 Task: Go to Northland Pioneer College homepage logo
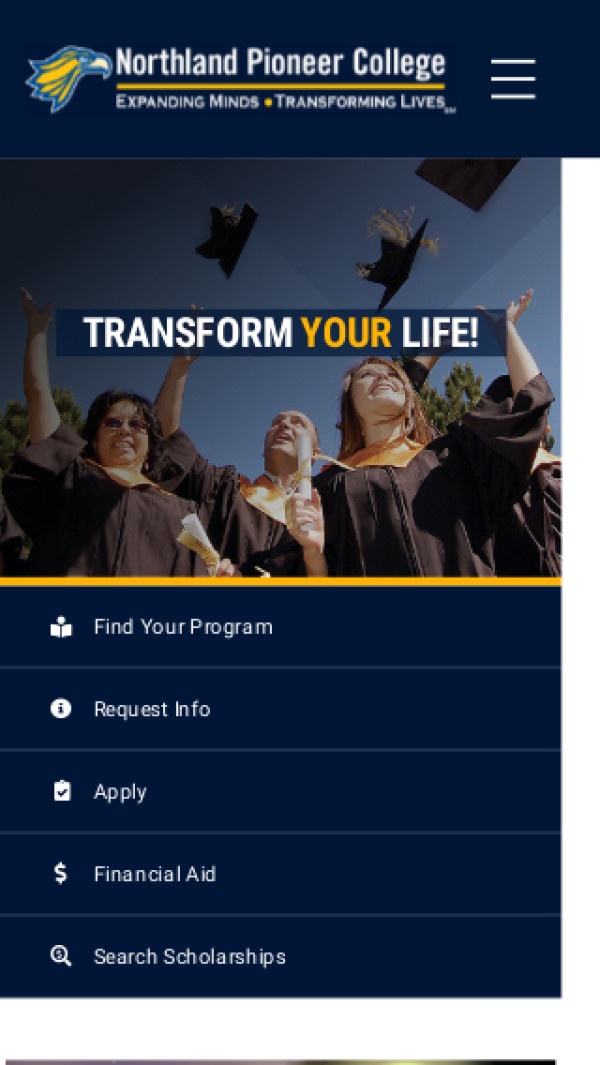coord(240,79)
